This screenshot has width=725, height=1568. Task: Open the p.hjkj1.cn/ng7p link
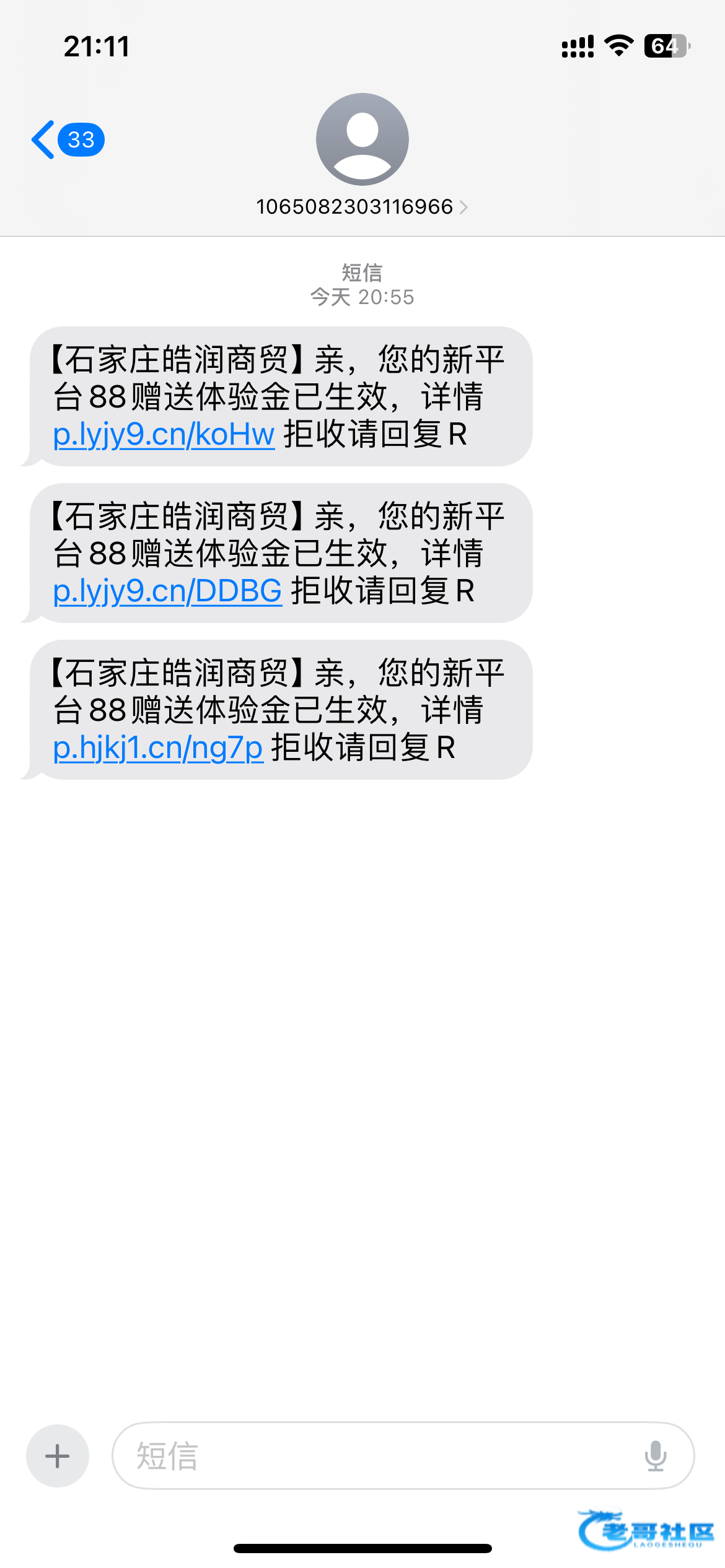158,747
